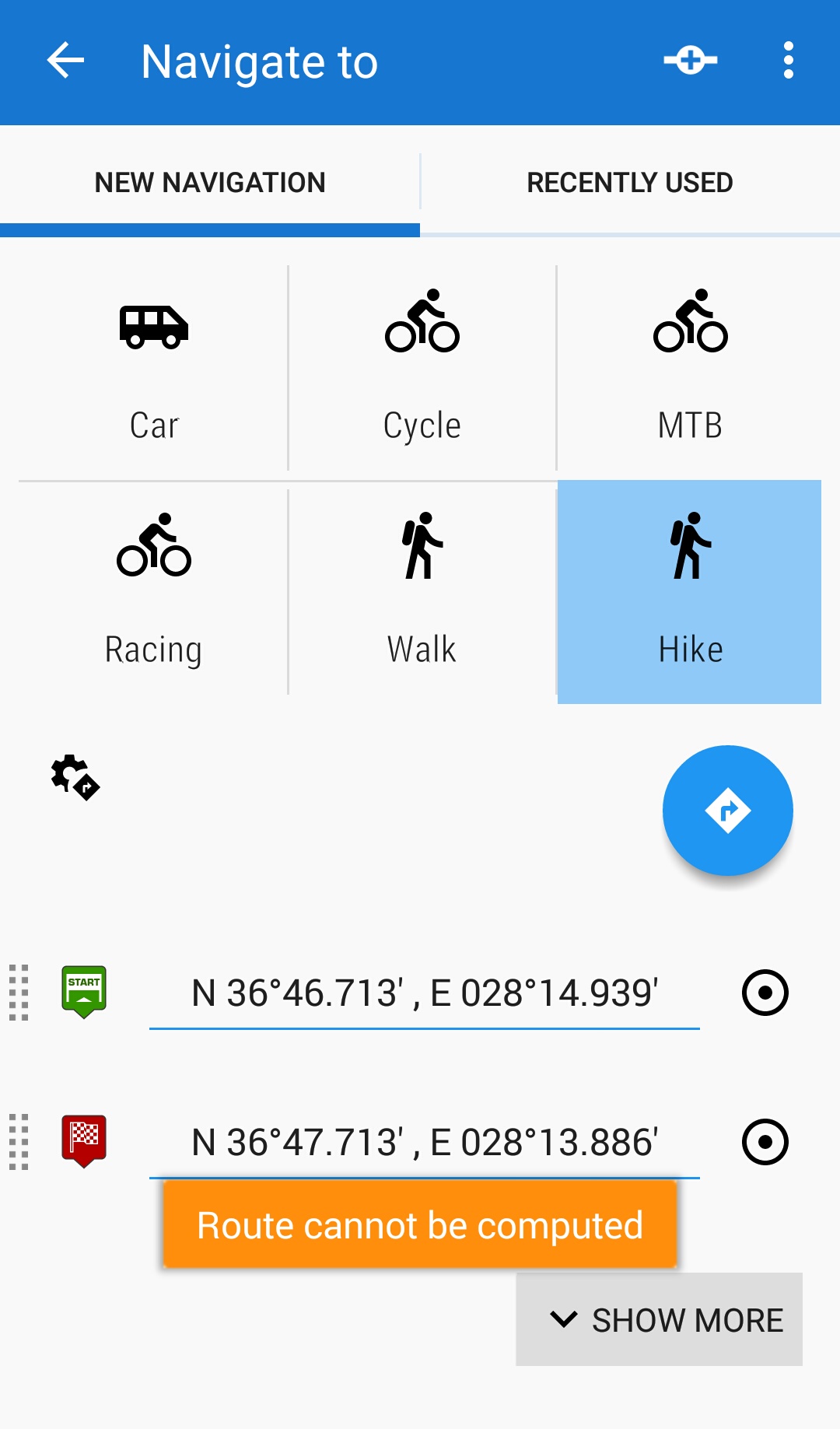Image resolution: width=840 pixels, height=1429 pixels.
Task: Select Racing bike profile
Action: click(x=154, y=591)
